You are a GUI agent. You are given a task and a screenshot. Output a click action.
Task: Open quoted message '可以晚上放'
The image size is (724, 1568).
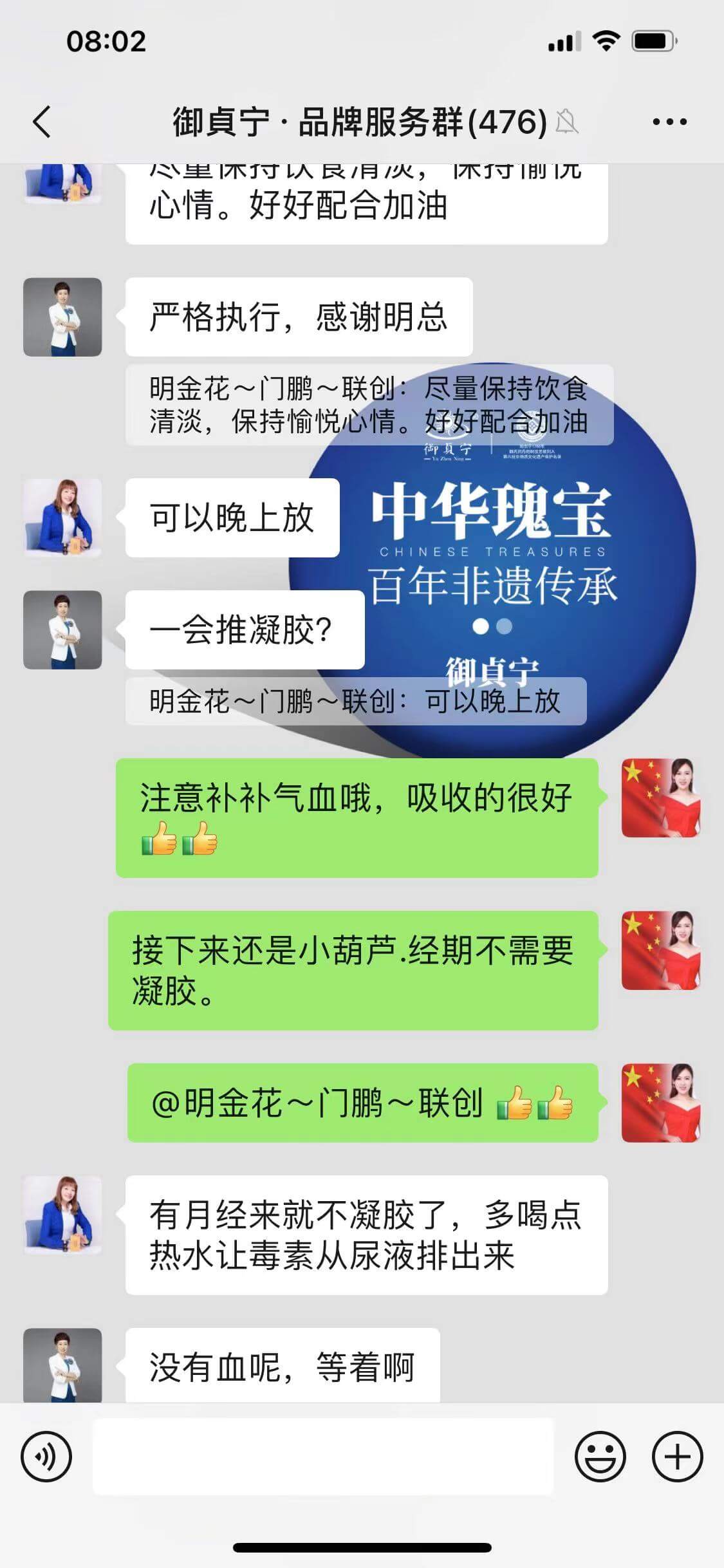click(355, 701)
